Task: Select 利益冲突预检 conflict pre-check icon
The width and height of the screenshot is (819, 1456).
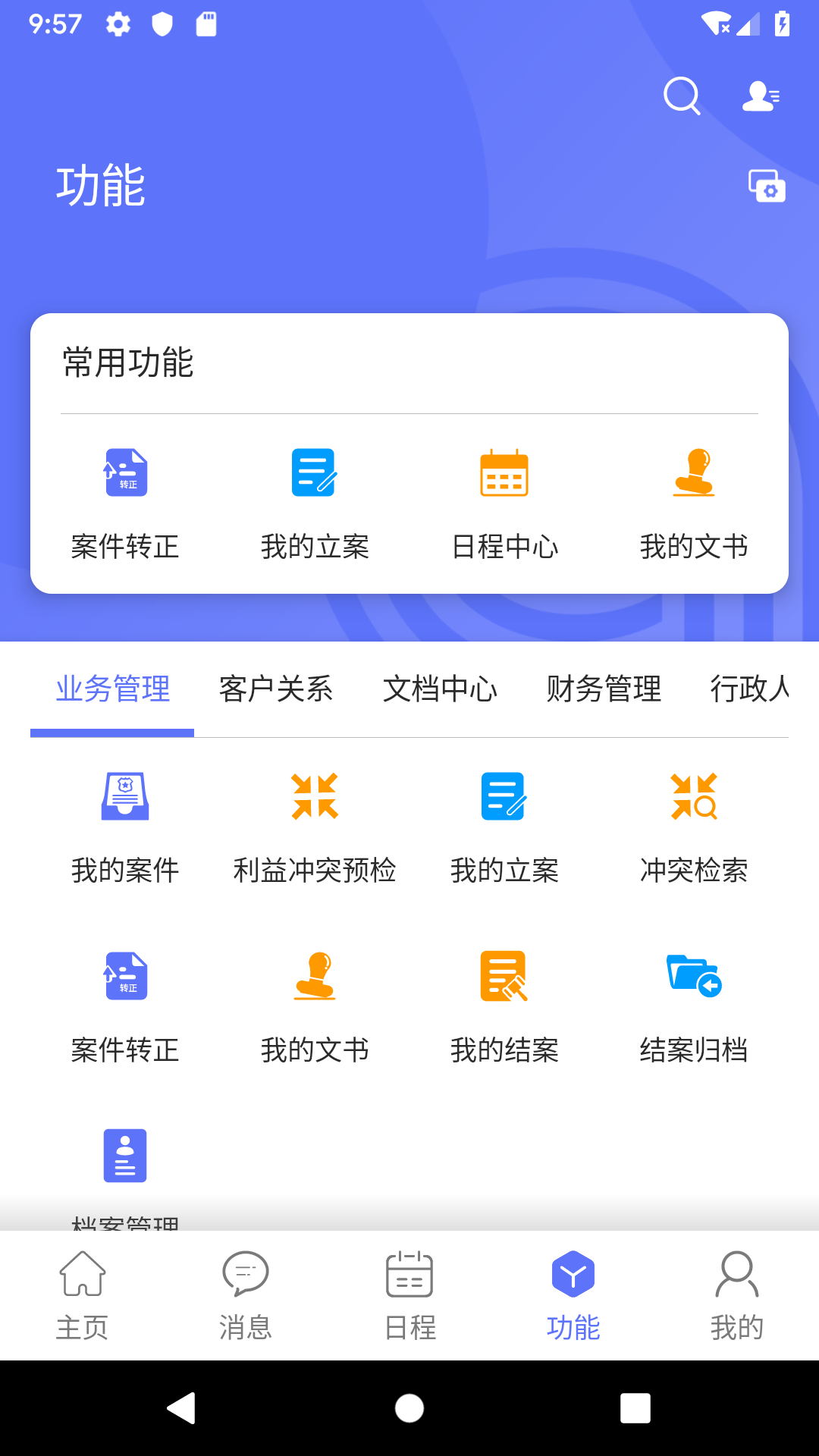Action: coord(315,796)
